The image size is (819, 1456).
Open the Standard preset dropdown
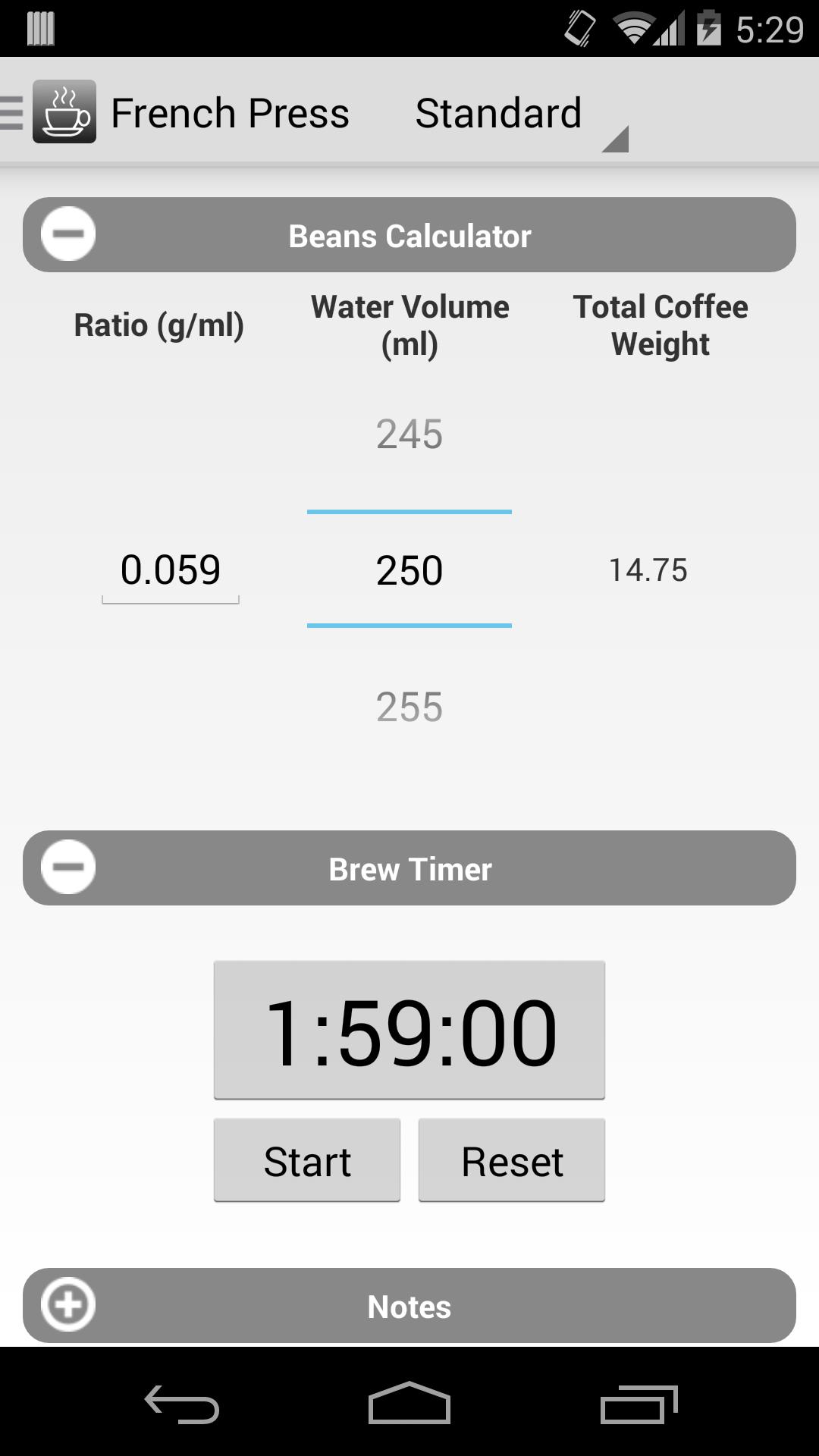pyautogui.click(x=499, y=115)
